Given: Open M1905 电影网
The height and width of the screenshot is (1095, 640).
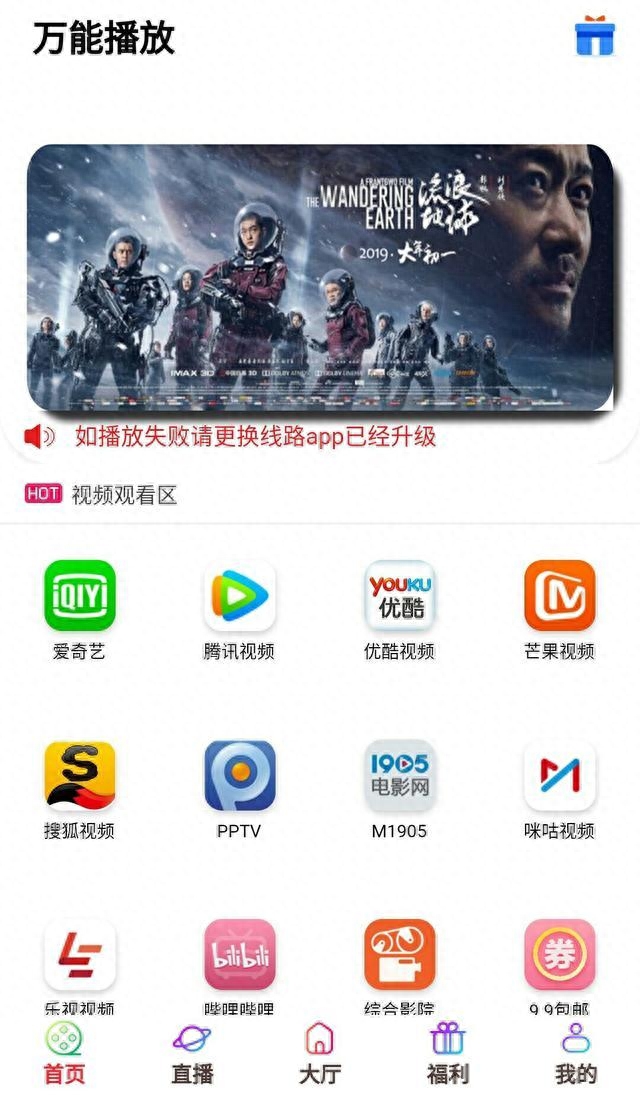Looking at the screenshot, I should click(x=400, y=777).
